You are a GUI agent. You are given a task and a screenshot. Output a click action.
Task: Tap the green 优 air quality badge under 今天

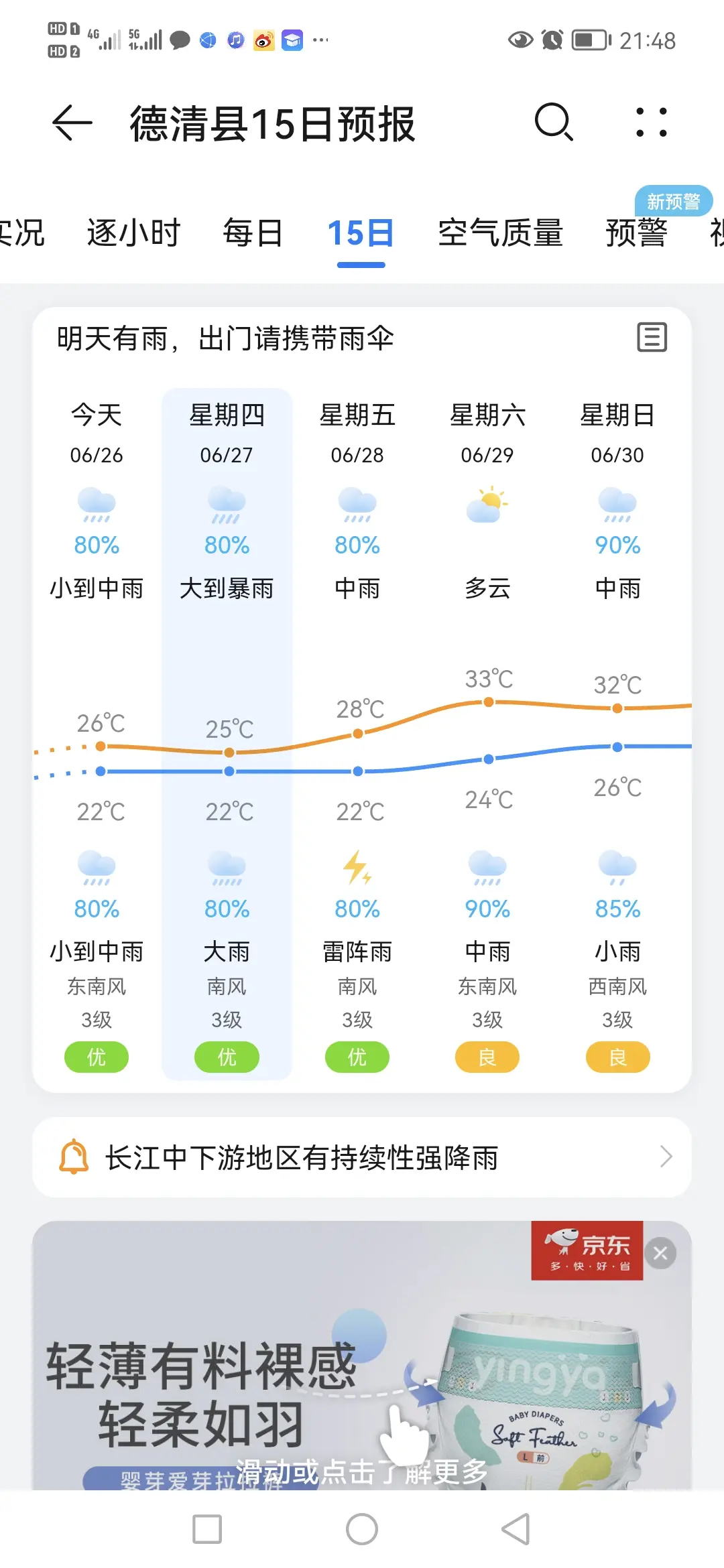coord(96,1057)
